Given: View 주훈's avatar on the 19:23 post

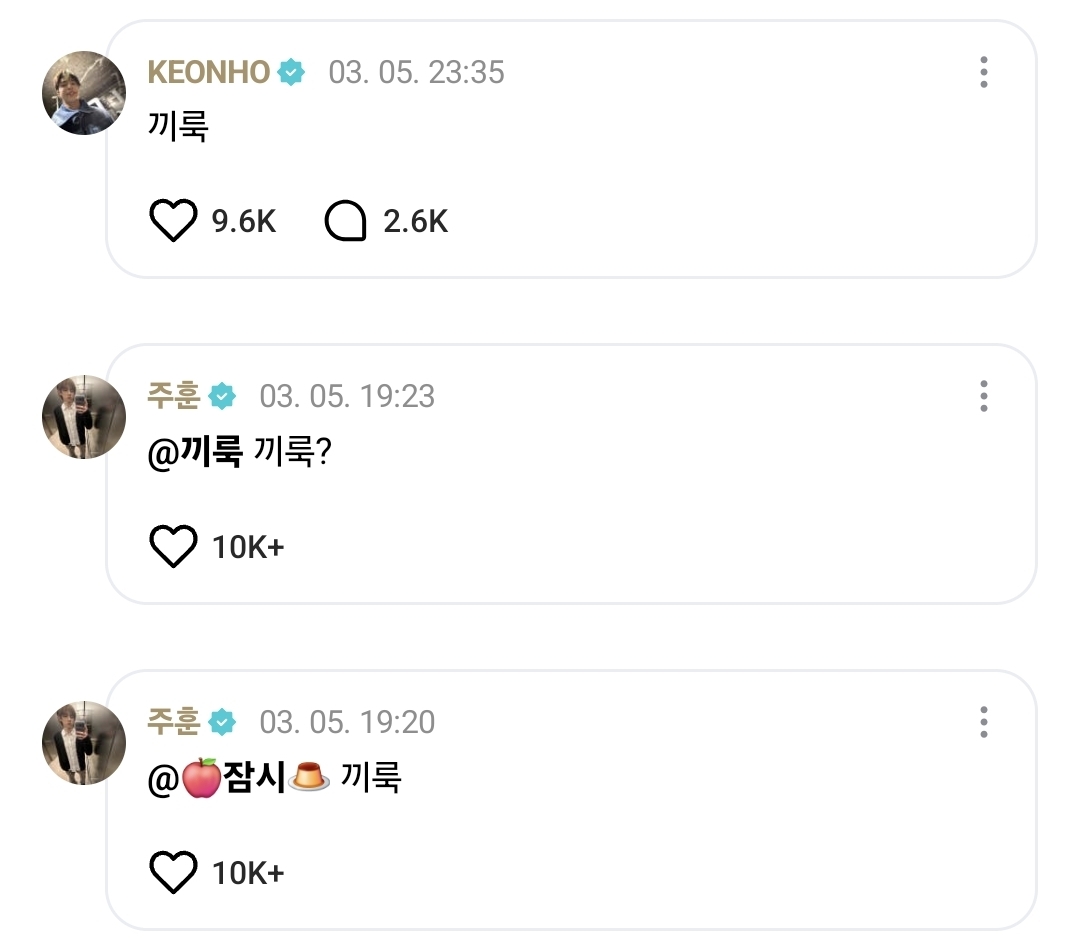Looking at the screenshot, I should [x=84, y=417].
